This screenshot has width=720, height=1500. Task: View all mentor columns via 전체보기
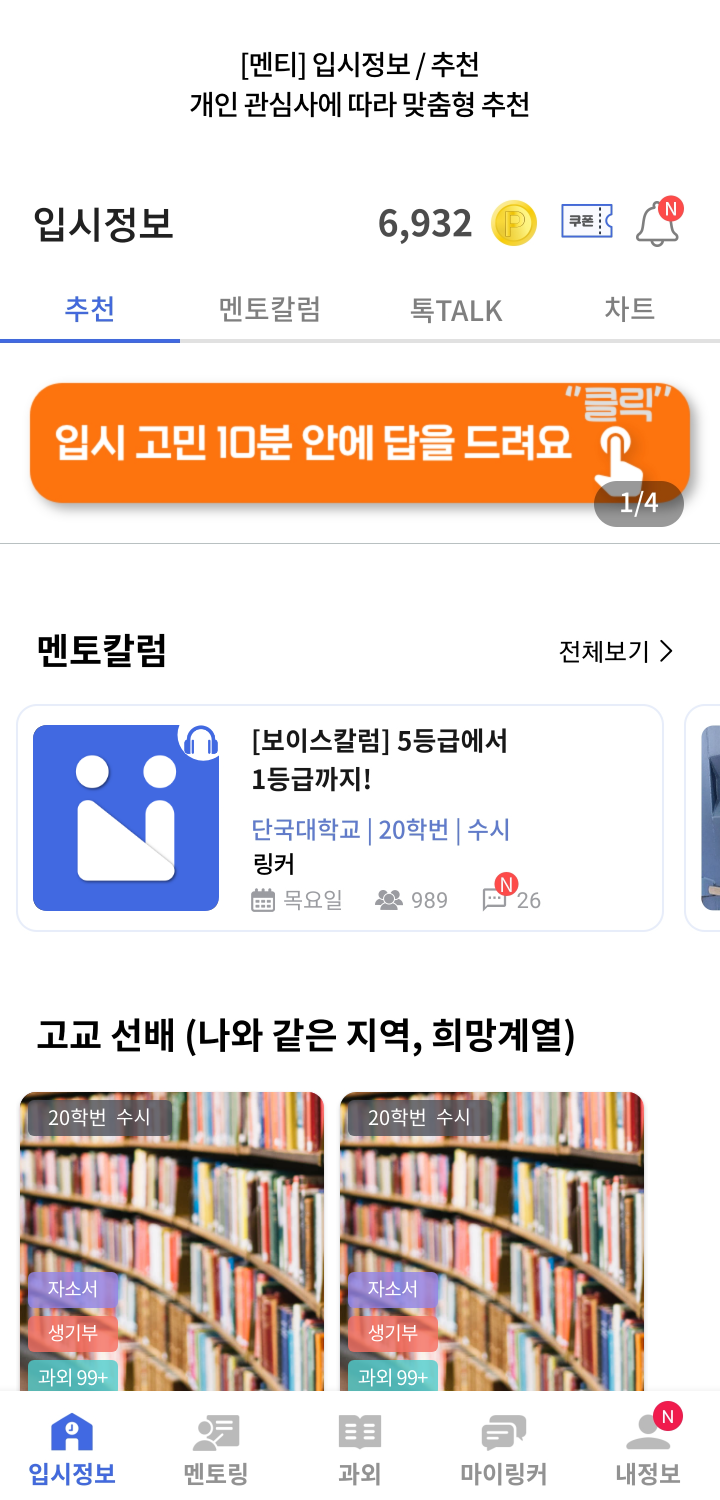[x=616, y=652]
